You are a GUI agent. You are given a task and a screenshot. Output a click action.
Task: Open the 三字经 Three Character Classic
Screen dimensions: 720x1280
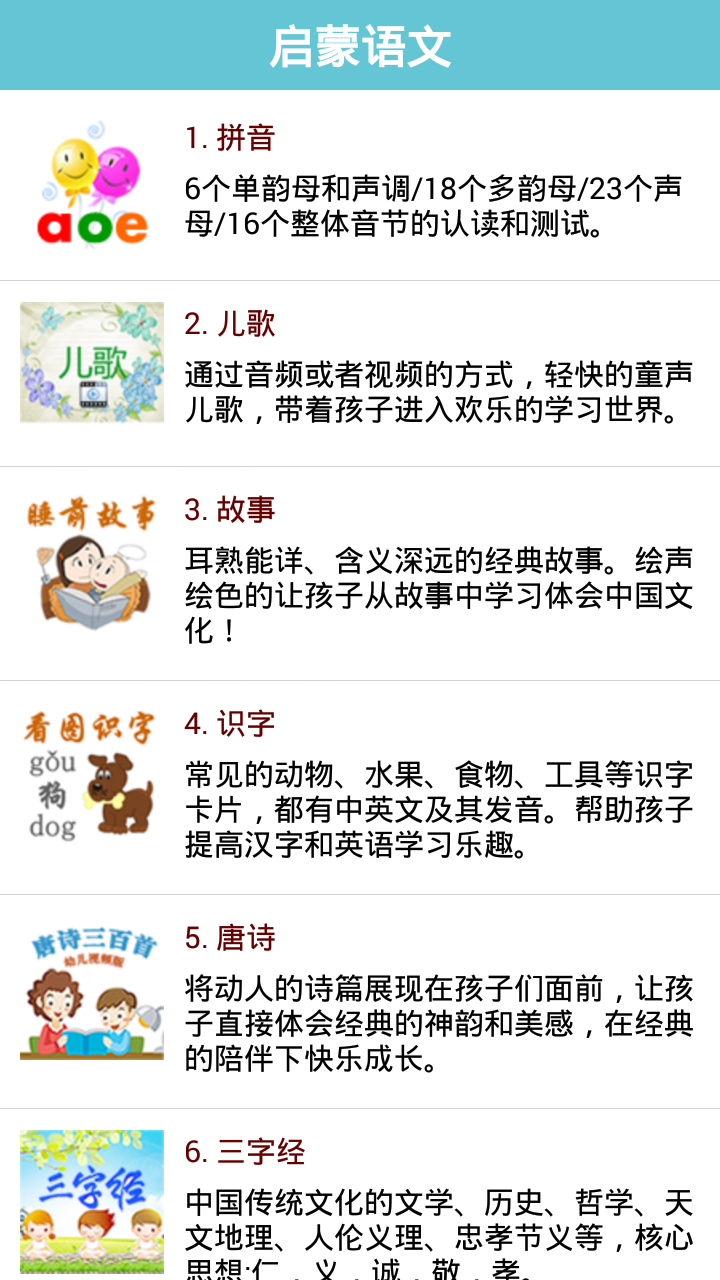pyautogui.click(x=360, y=1200)
